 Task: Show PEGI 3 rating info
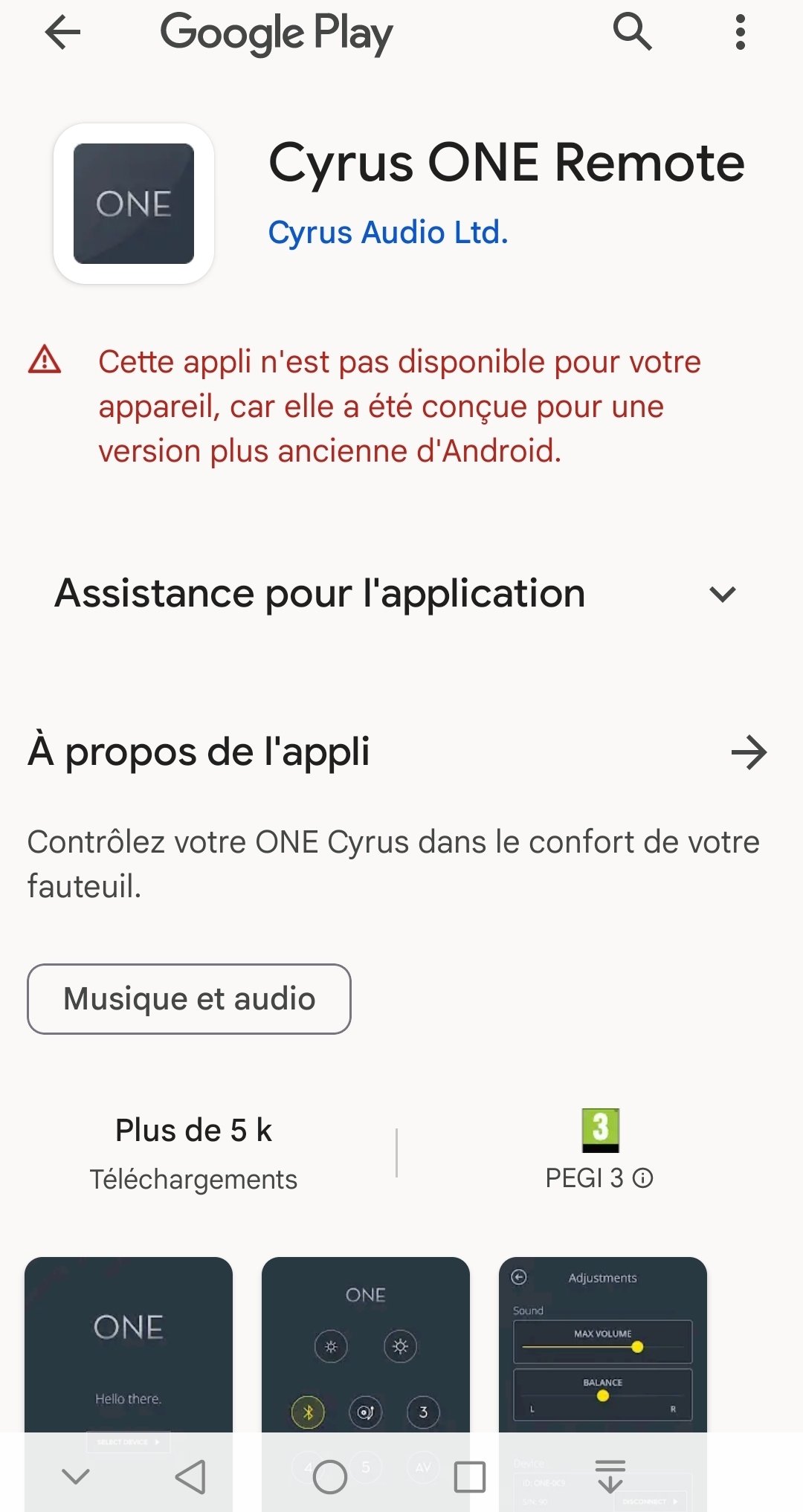point(642,1178)
